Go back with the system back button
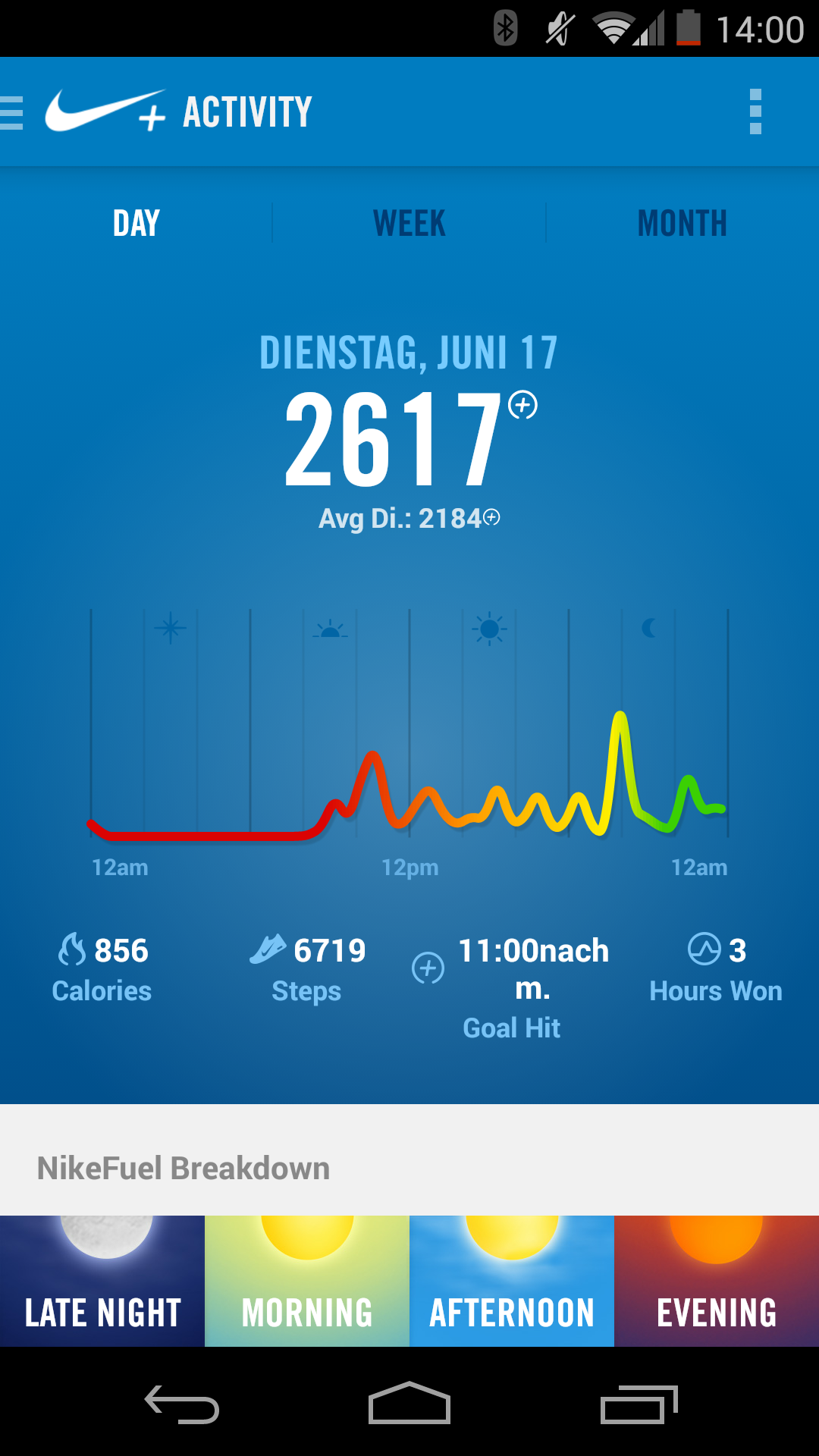Image resolution: width=819 pixels, height=1456 pixels. click(x=182, y=1404)
